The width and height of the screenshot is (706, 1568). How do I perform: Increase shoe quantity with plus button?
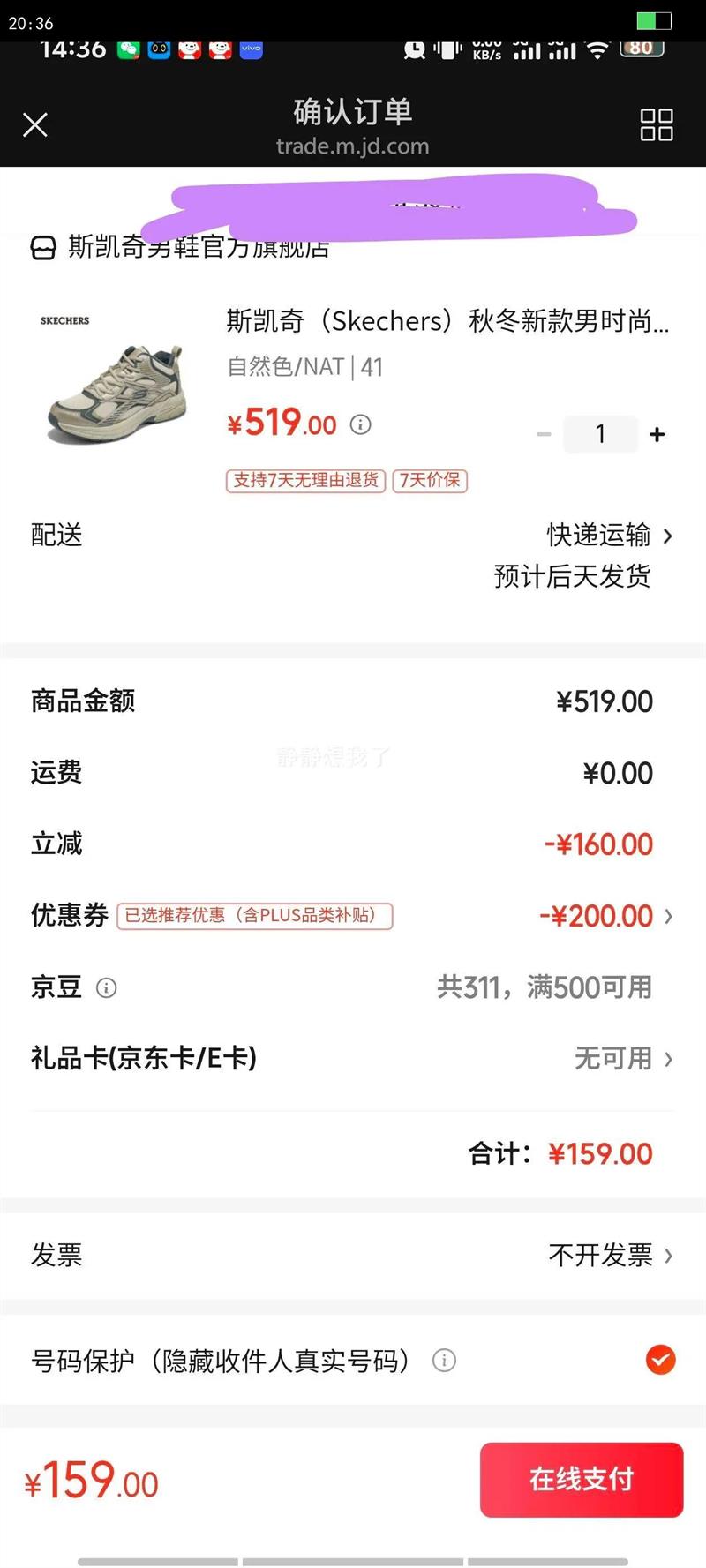657,434
